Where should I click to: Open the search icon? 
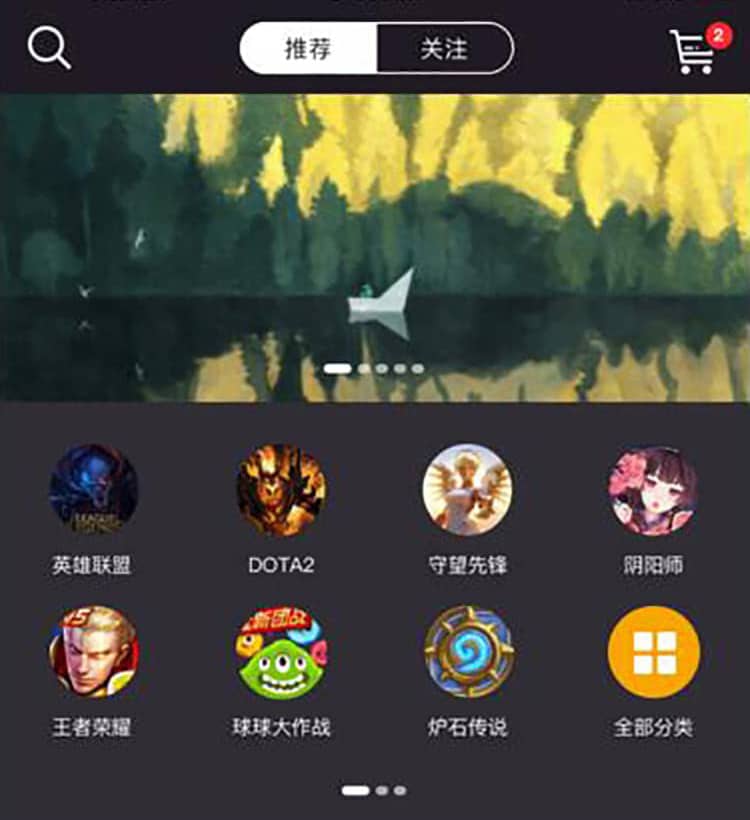tap(49, 47)
